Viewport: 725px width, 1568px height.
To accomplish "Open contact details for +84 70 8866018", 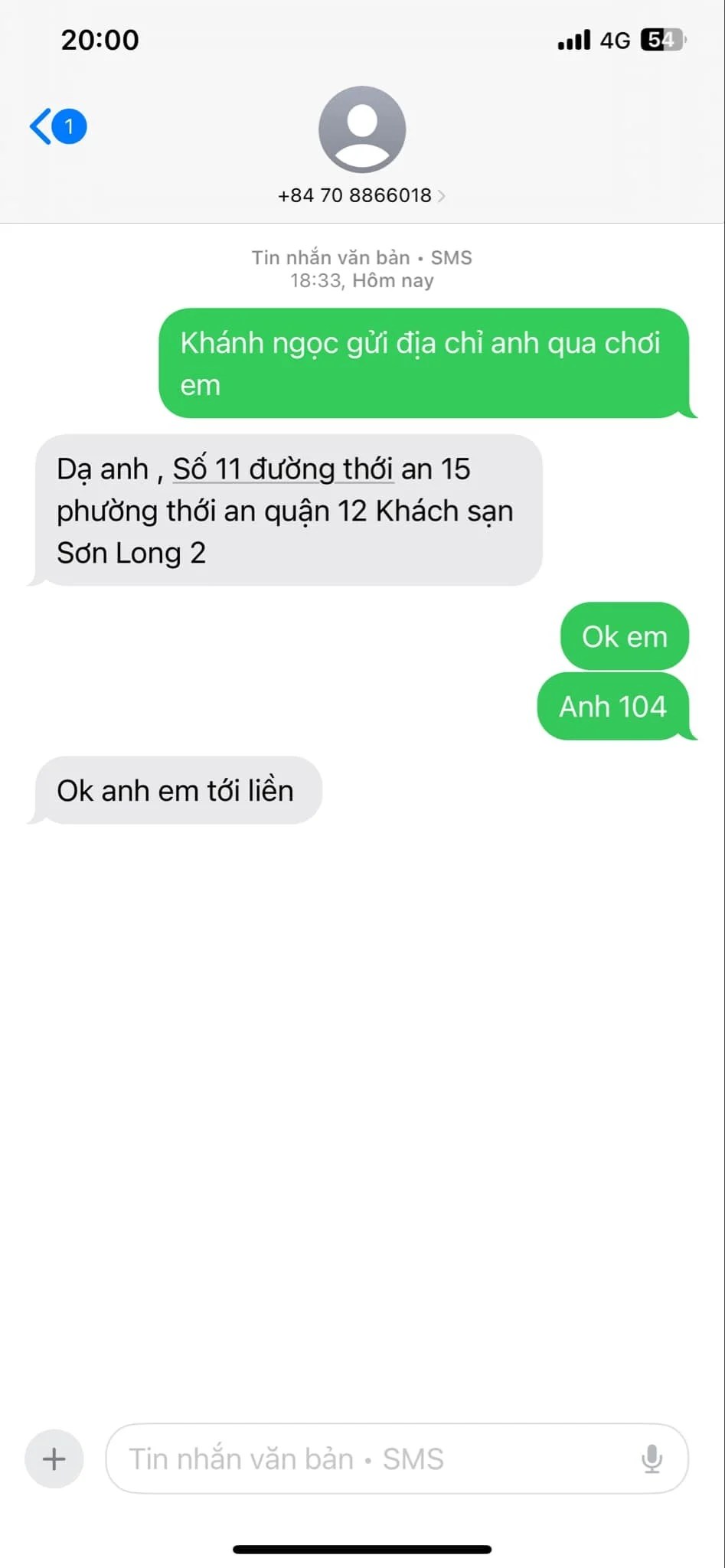I will click(361, 195).
